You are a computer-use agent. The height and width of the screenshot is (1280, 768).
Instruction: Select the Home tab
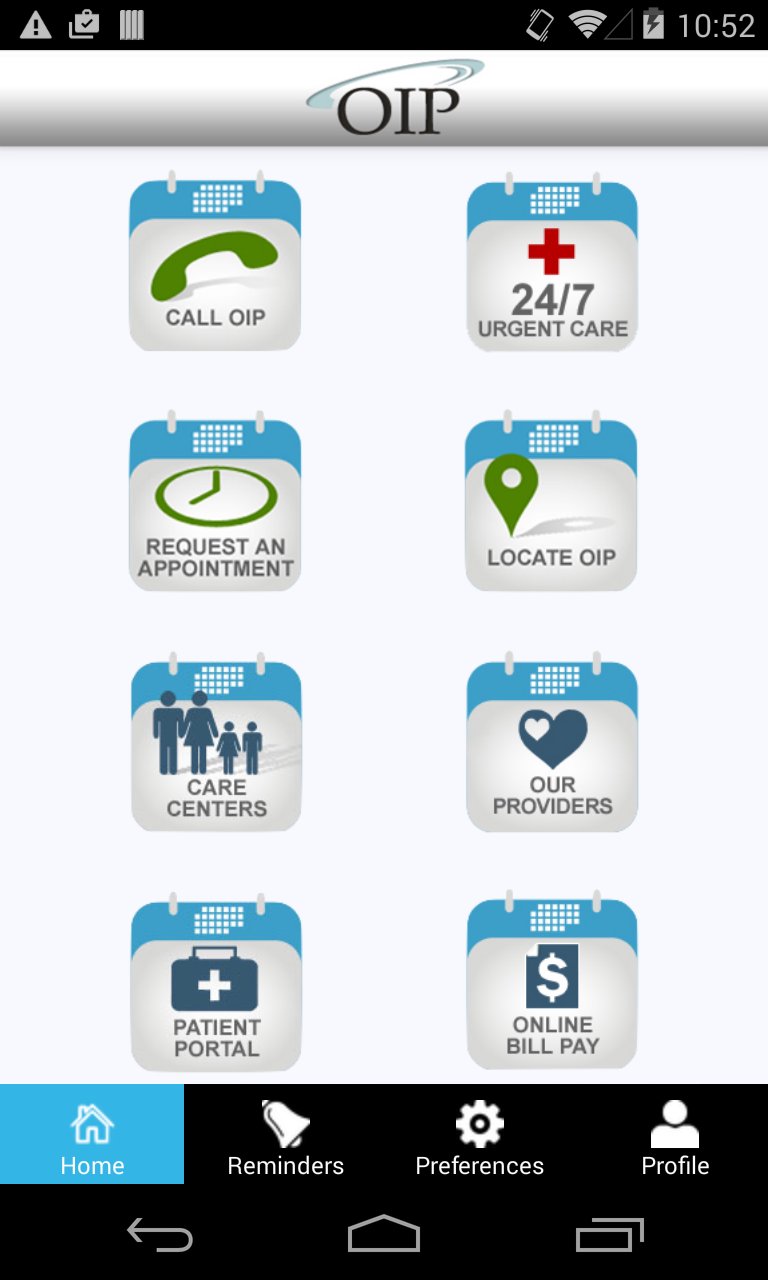pyautogui.click(x=92, y=1134)
